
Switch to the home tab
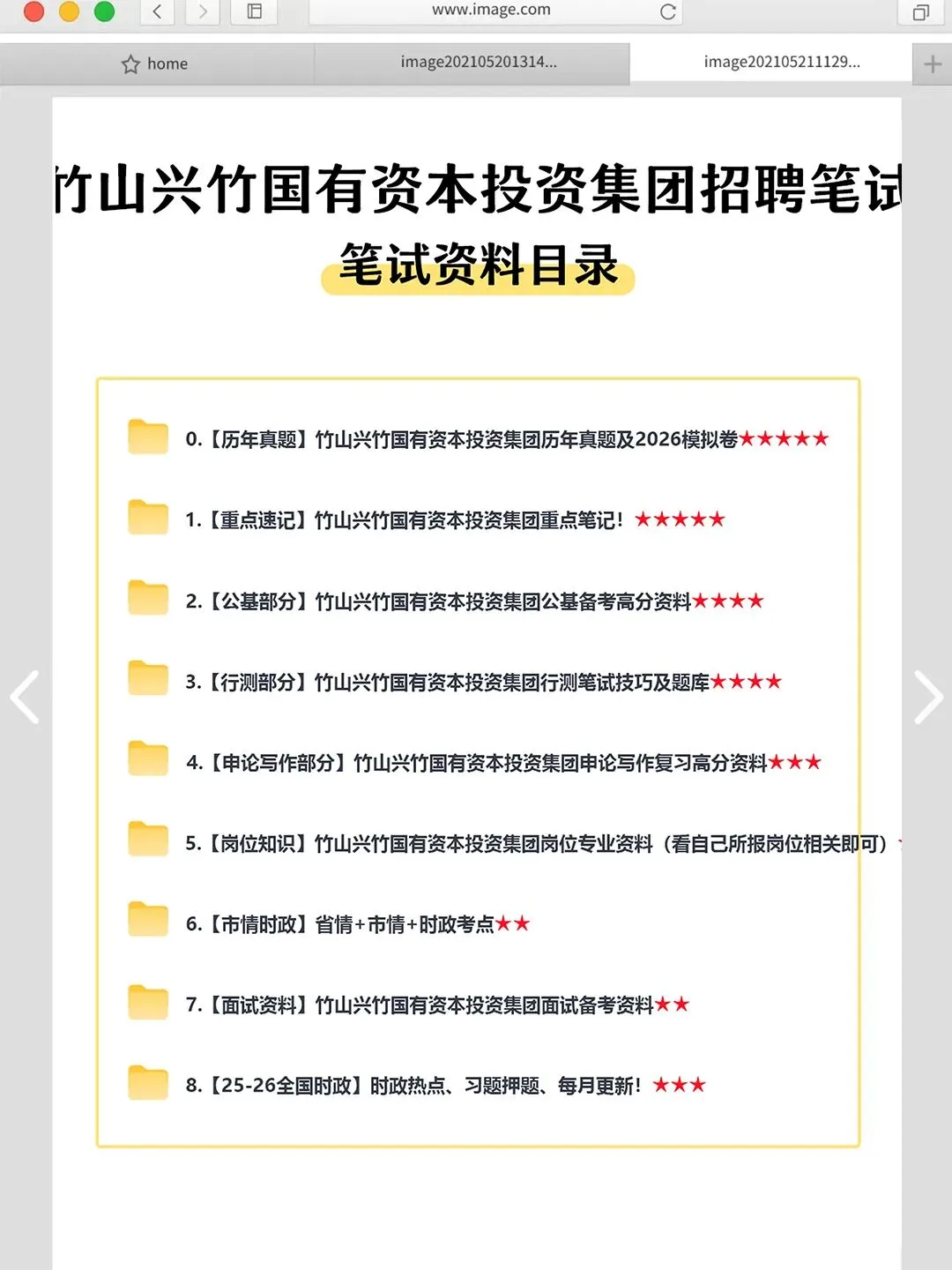click(x=157, y=63)
